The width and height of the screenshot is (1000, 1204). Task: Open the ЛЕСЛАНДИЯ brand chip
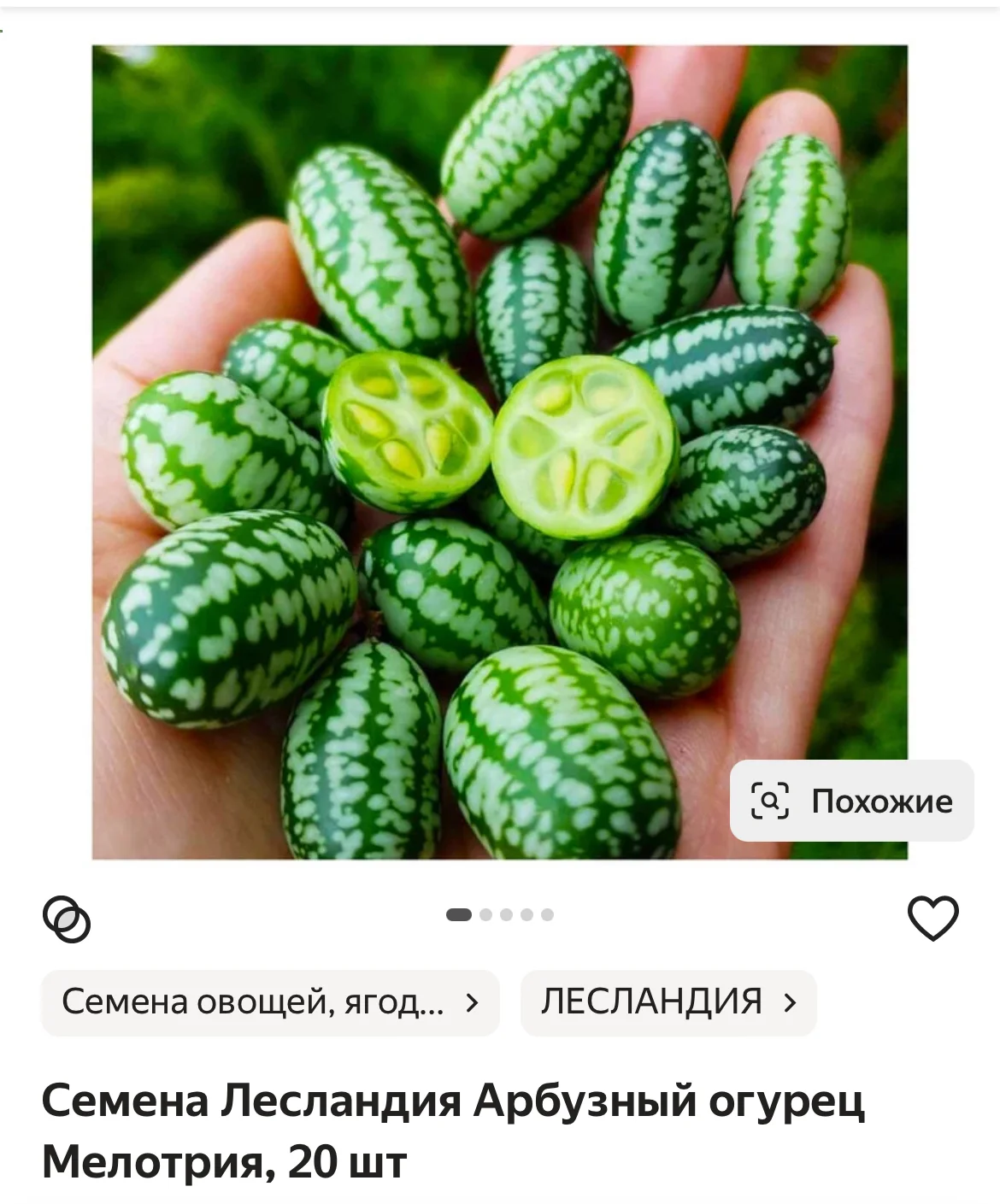pyautogui.click(x=668, y=1002)
